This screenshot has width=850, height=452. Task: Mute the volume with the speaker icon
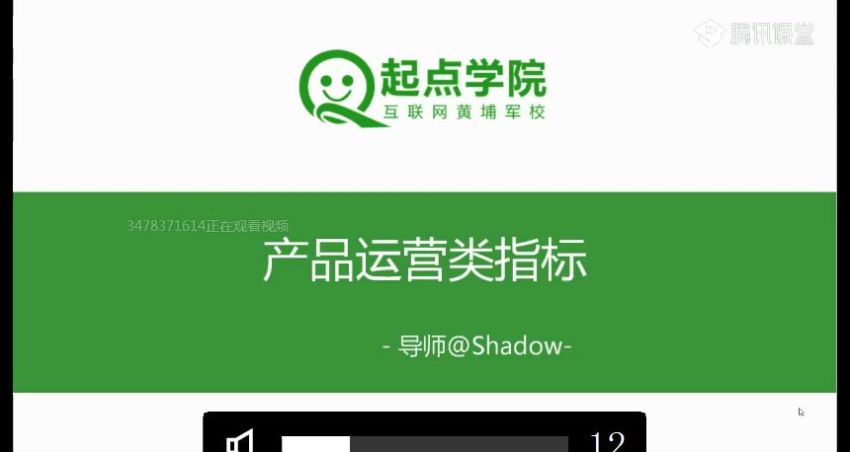click(239, 441)
